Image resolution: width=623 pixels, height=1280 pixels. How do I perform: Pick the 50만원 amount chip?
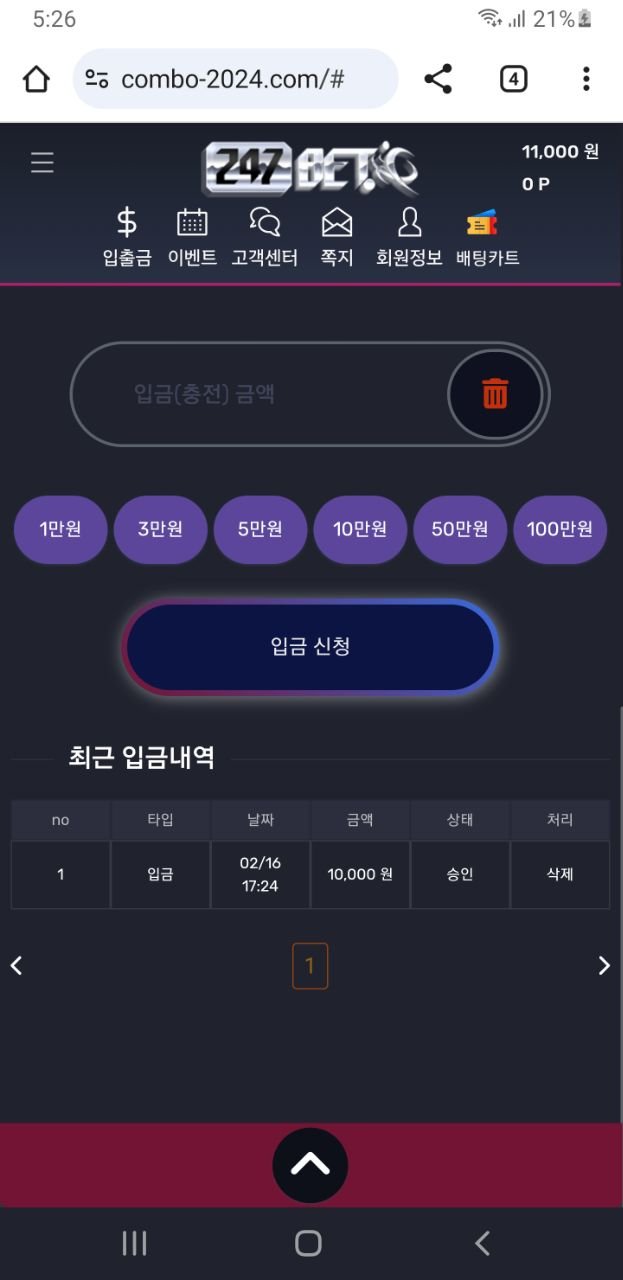coord(460,529)
